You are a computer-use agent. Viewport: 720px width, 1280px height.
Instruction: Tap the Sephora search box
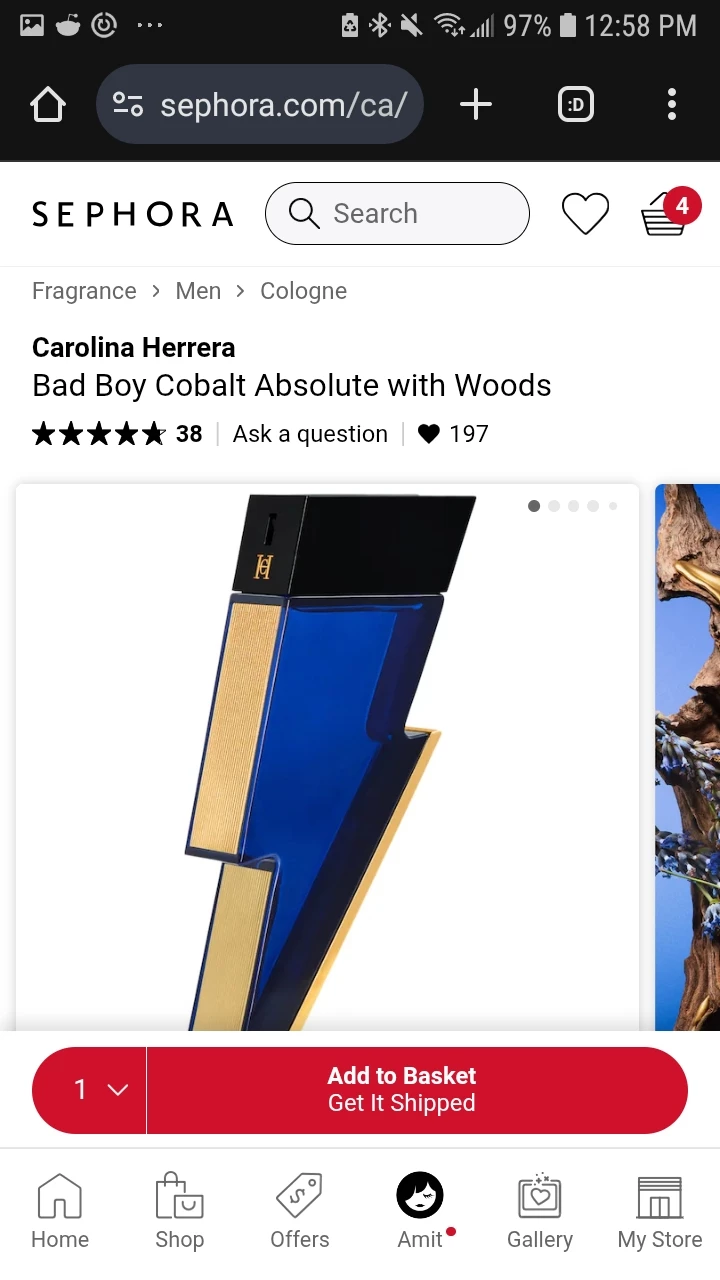click(x=397, y=213)
